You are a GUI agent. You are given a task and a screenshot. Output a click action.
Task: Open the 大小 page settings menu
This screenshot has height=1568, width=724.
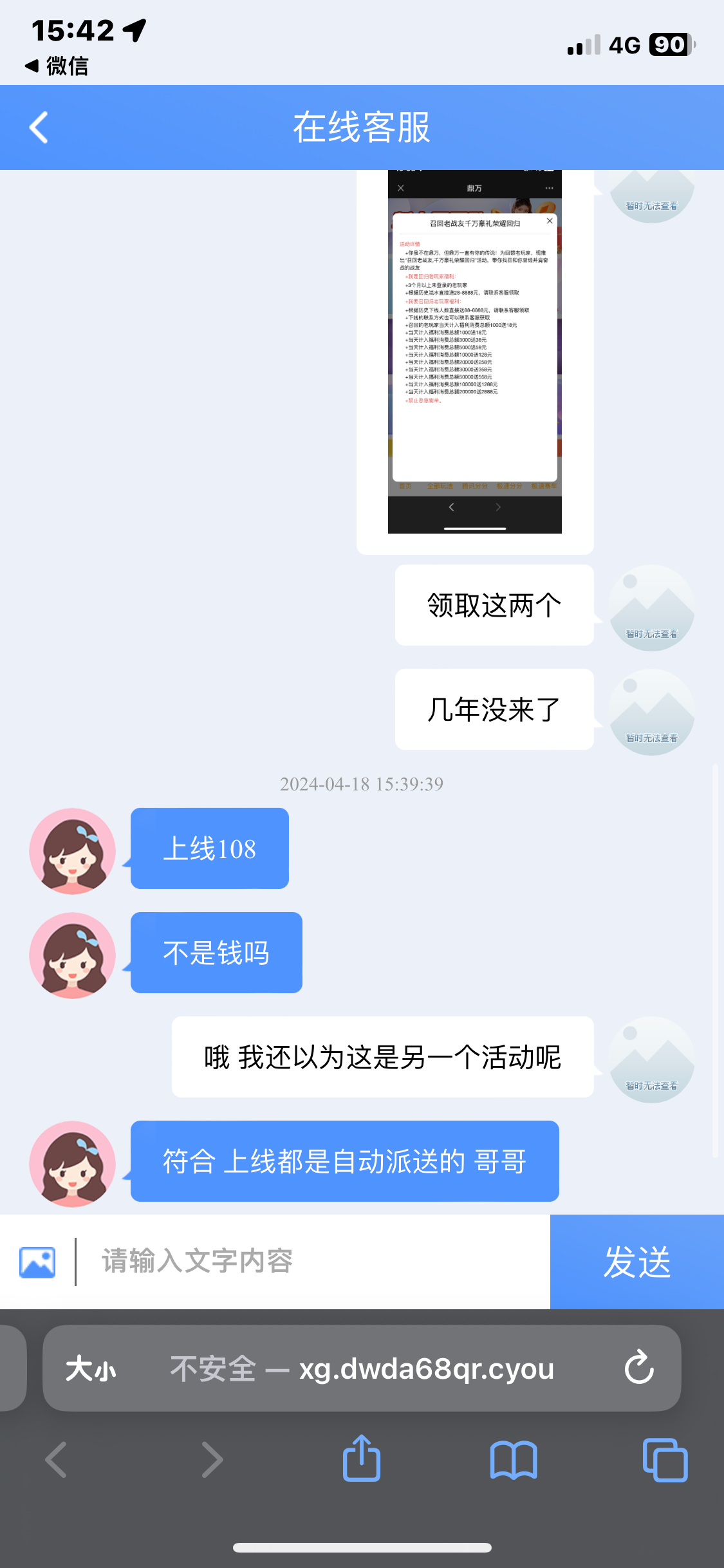pos(91,1368)
